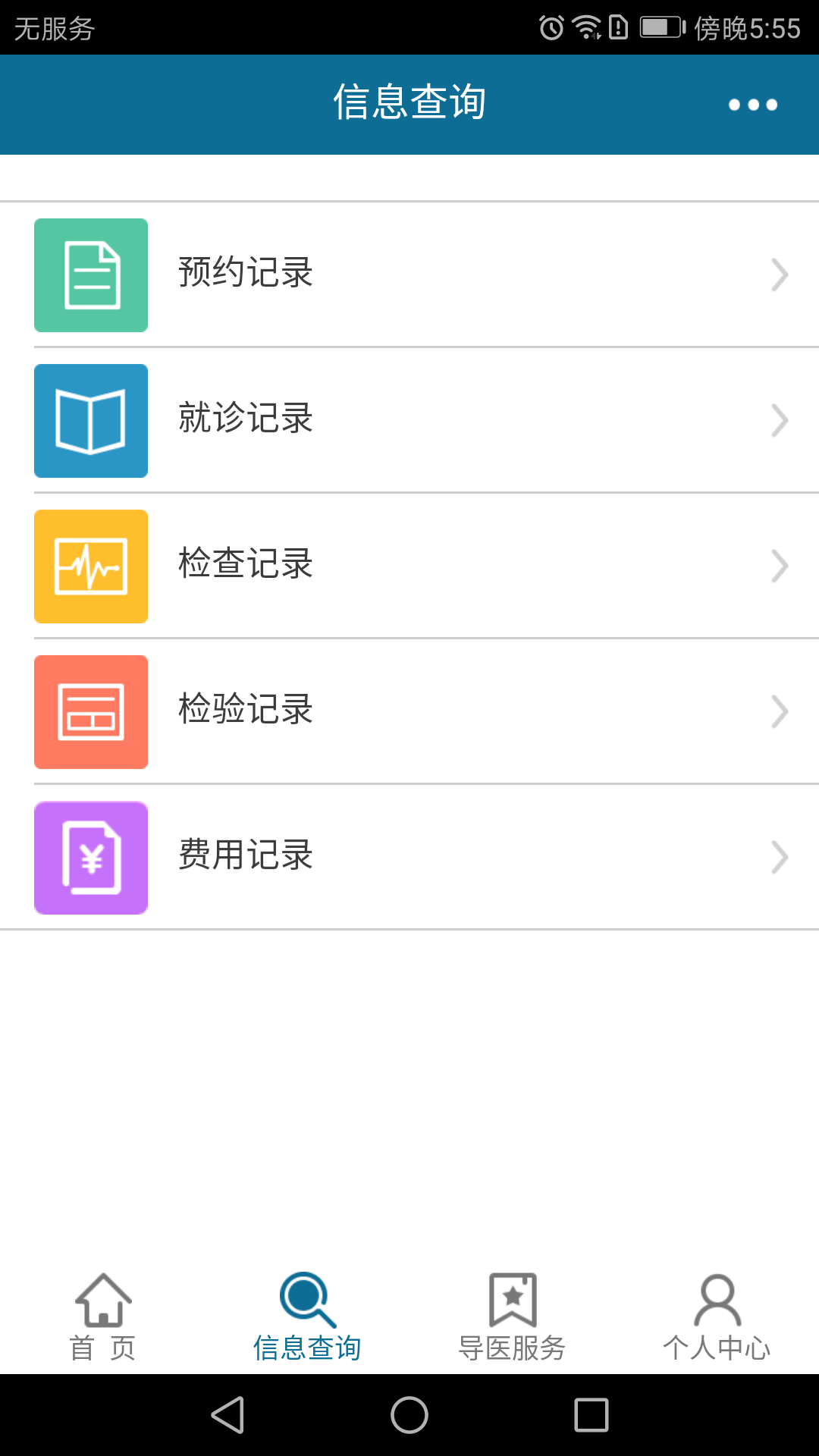Image resolution: width=819 pixels, height=1456 pixels.
Task: View 检查记录 examination records
Action: [x=409, y=566]
